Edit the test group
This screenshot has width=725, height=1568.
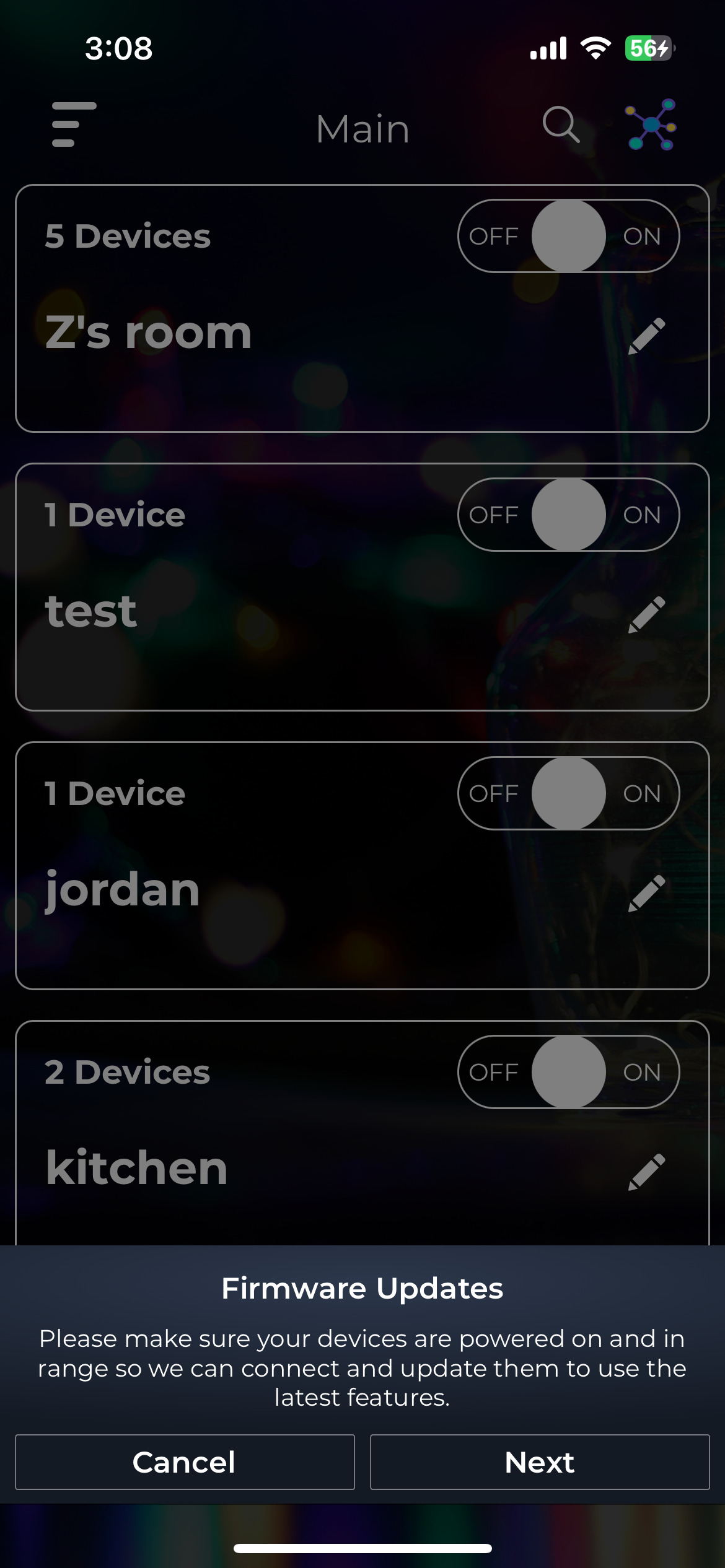[646, 615]
